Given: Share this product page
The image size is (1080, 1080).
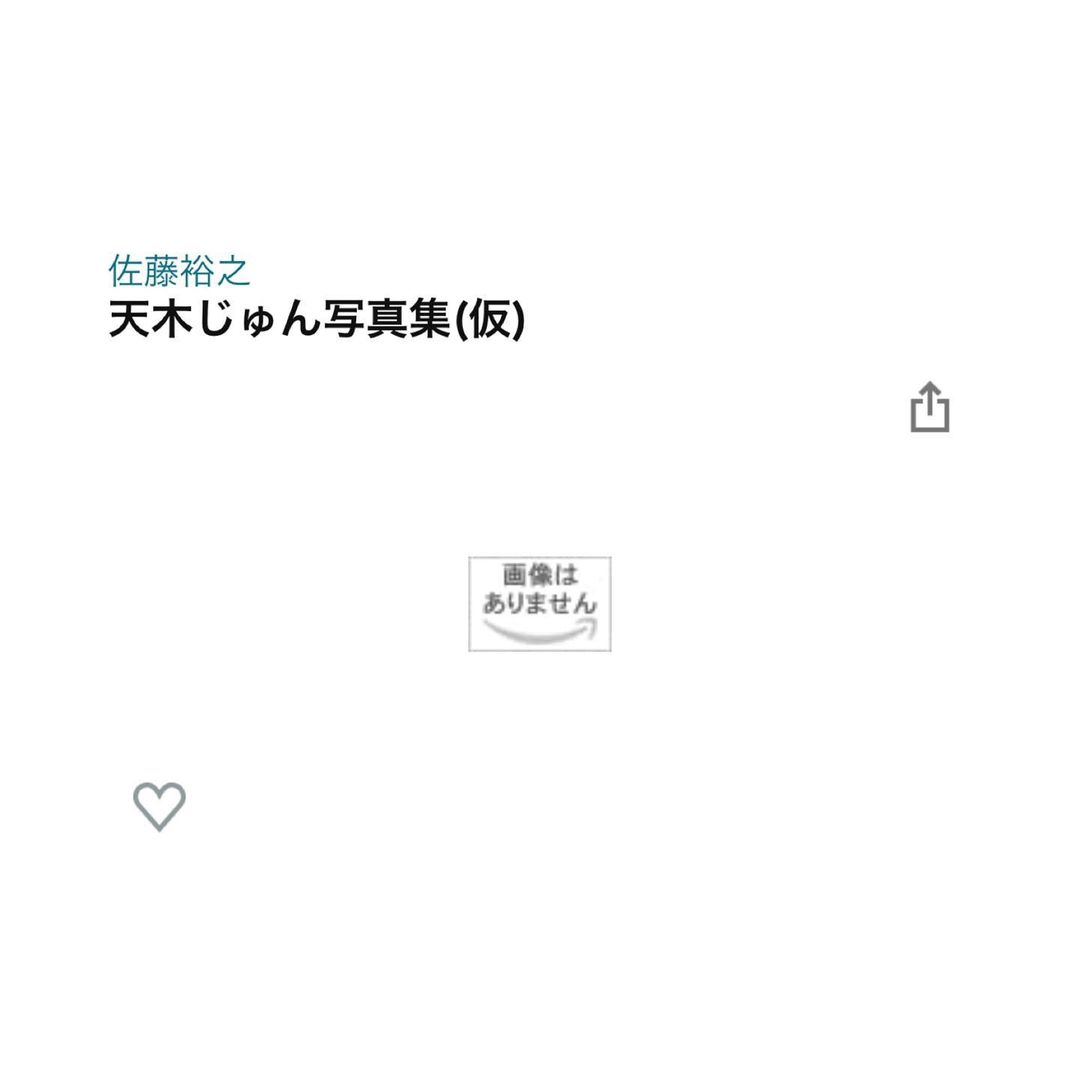Looking at the screenshot, I should [x=929, y=407].
